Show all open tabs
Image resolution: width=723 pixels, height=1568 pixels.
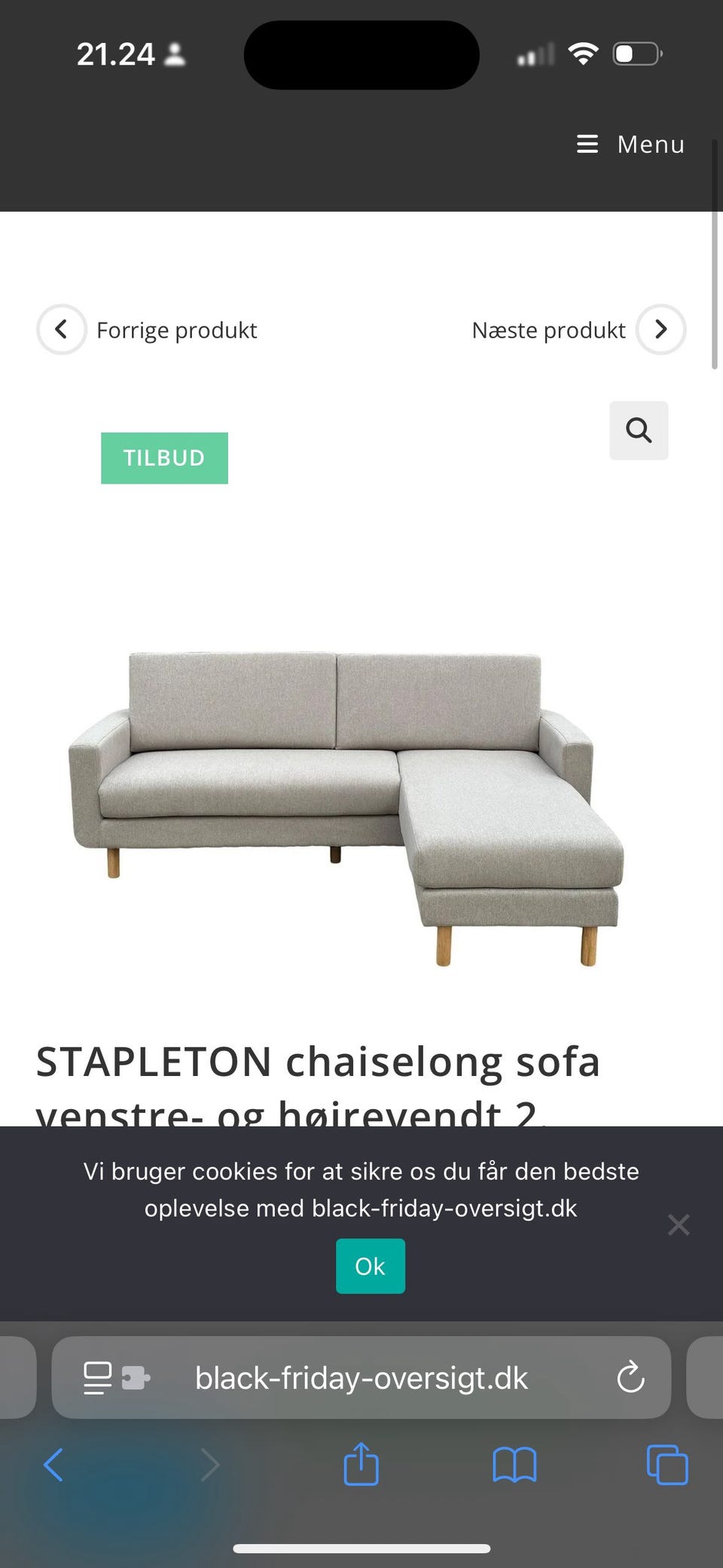pyautogui.click(x=667, y=1466)
